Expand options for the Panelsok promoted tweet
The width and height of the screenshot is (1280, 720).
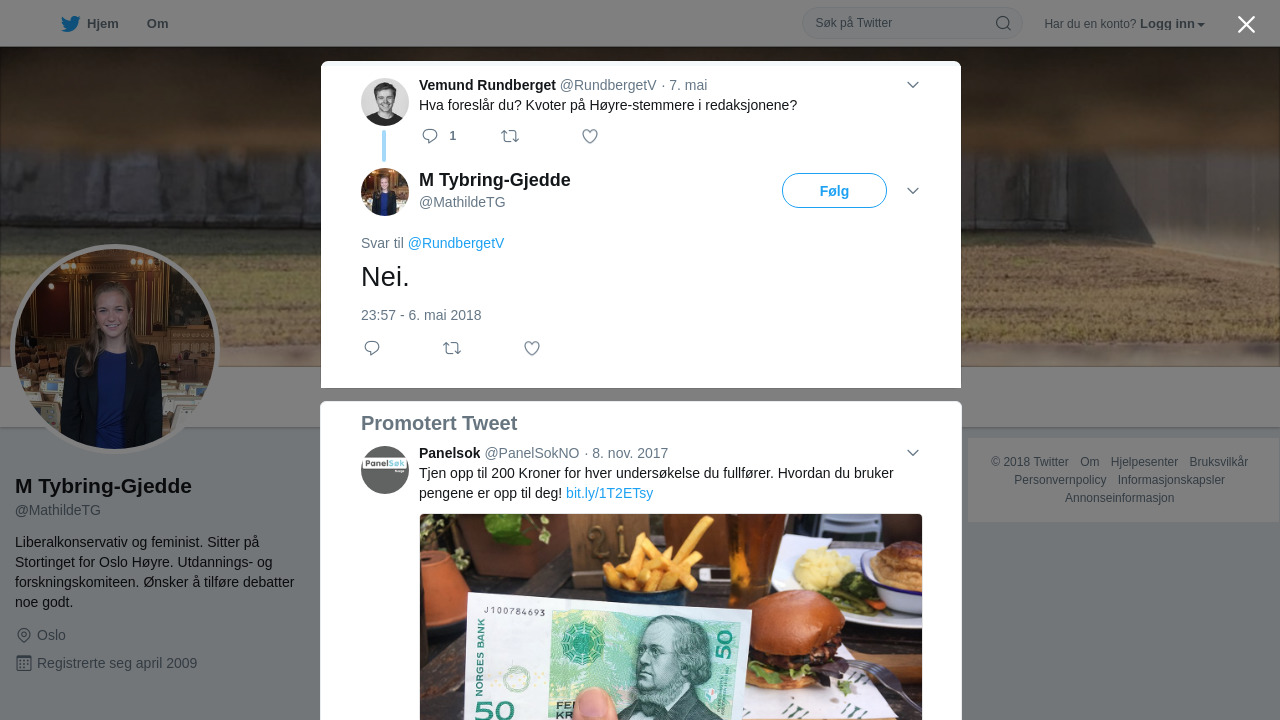[912, 453]
